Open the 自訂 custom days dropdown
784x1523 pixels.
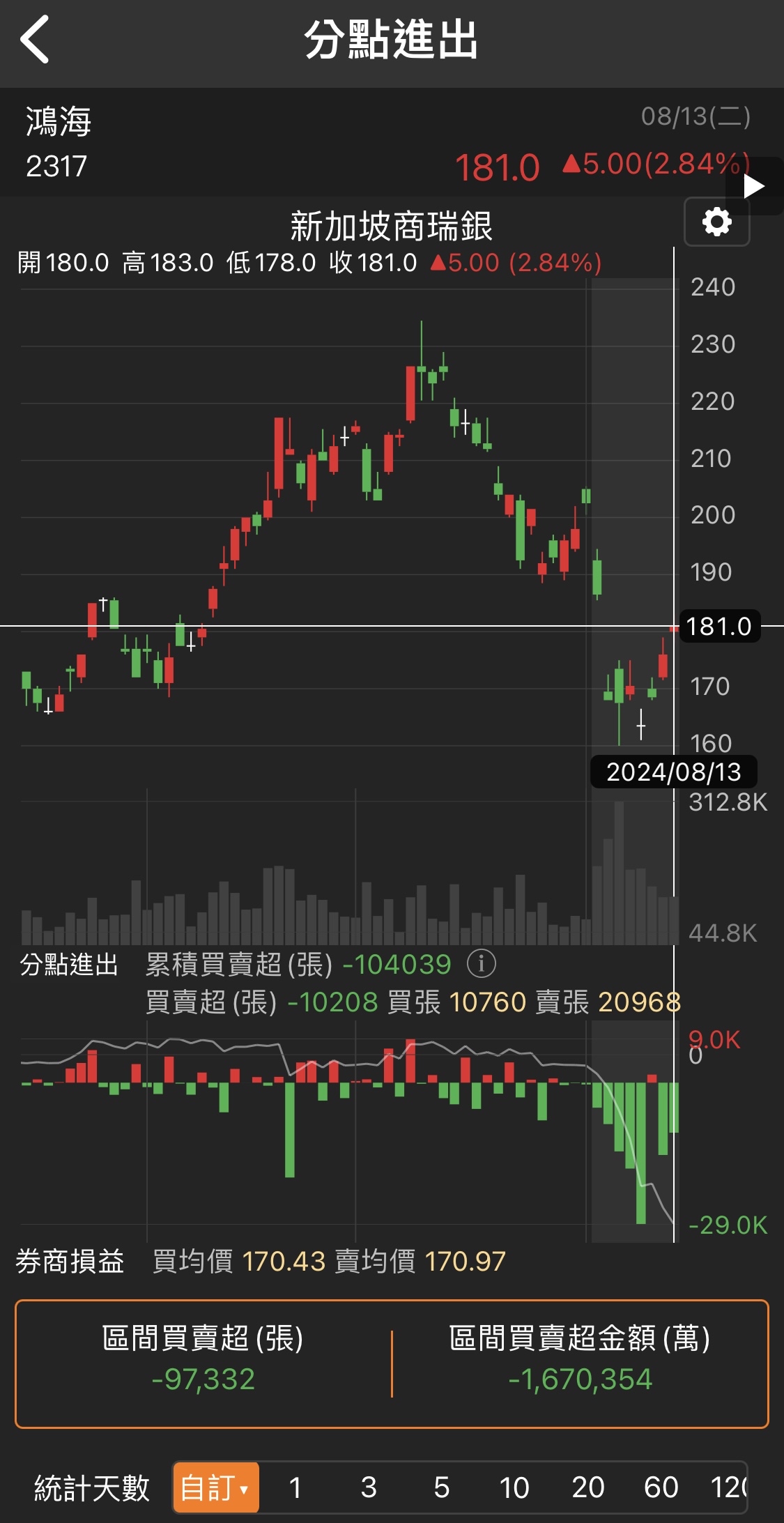point(216,1487)
